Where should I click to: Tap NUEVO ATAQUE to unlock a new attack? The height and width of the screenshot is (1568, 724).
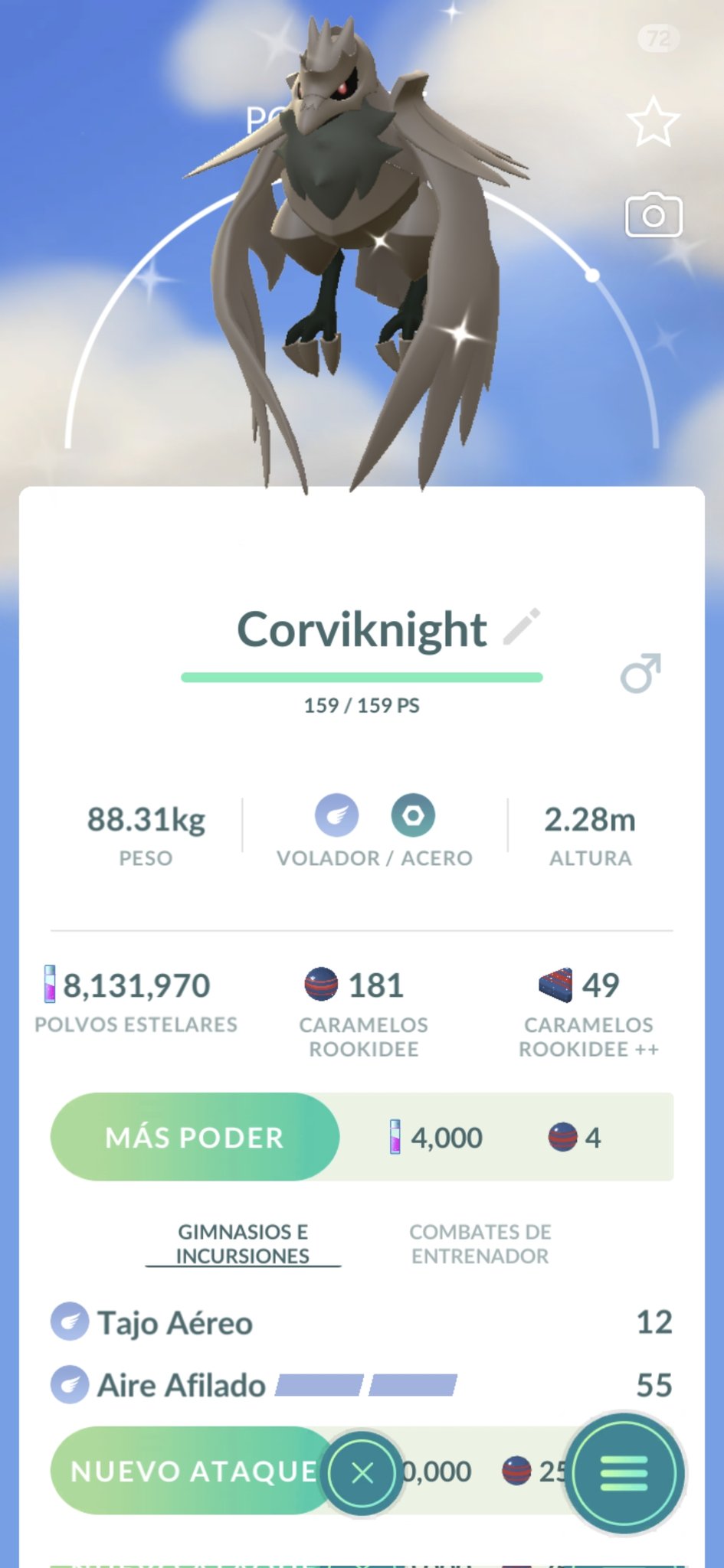click(192, 1471)
